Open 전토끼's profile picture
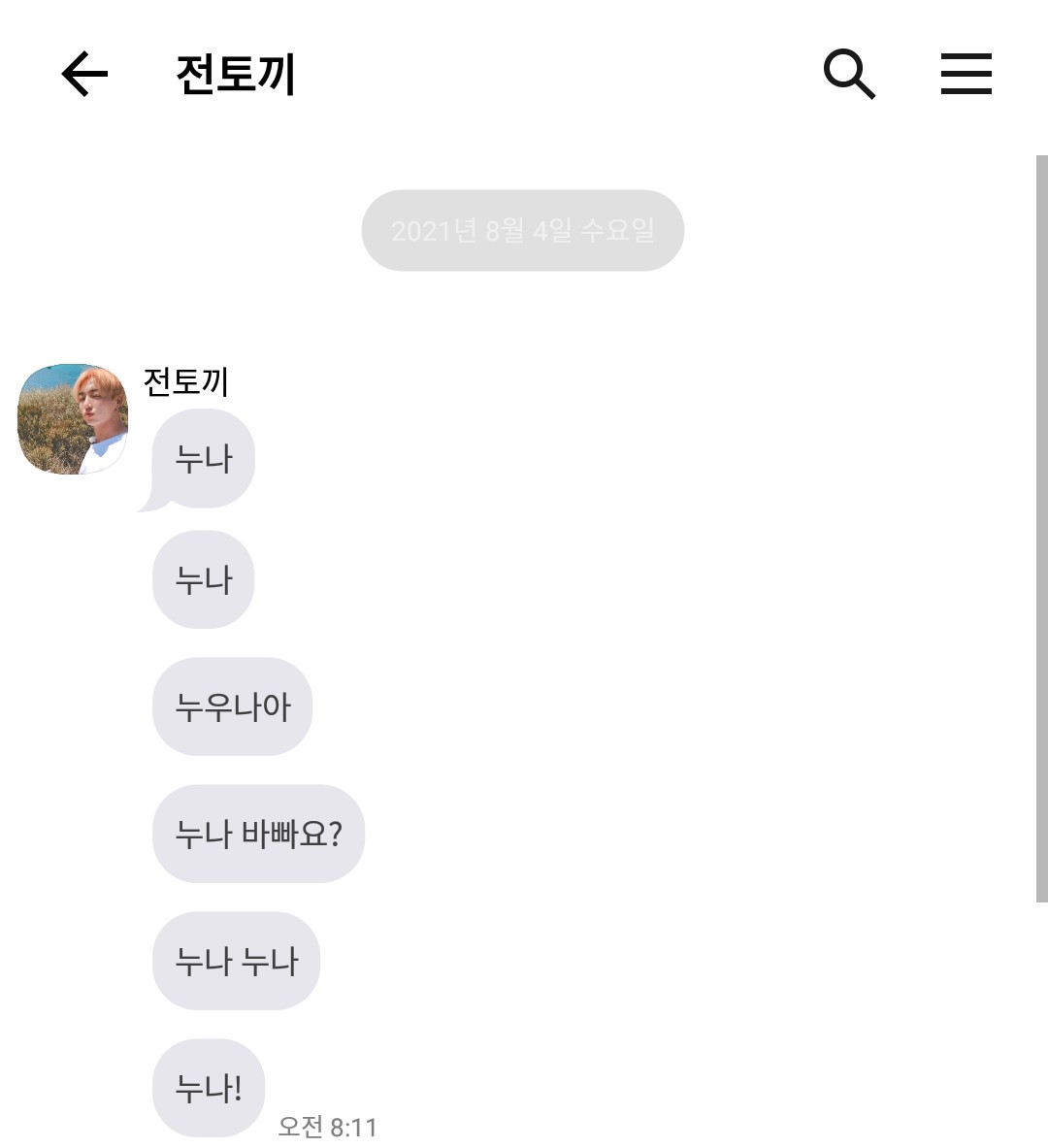Image resolution: width=1048 pixels, height=1148 pixels. click(x=73, y=419)
